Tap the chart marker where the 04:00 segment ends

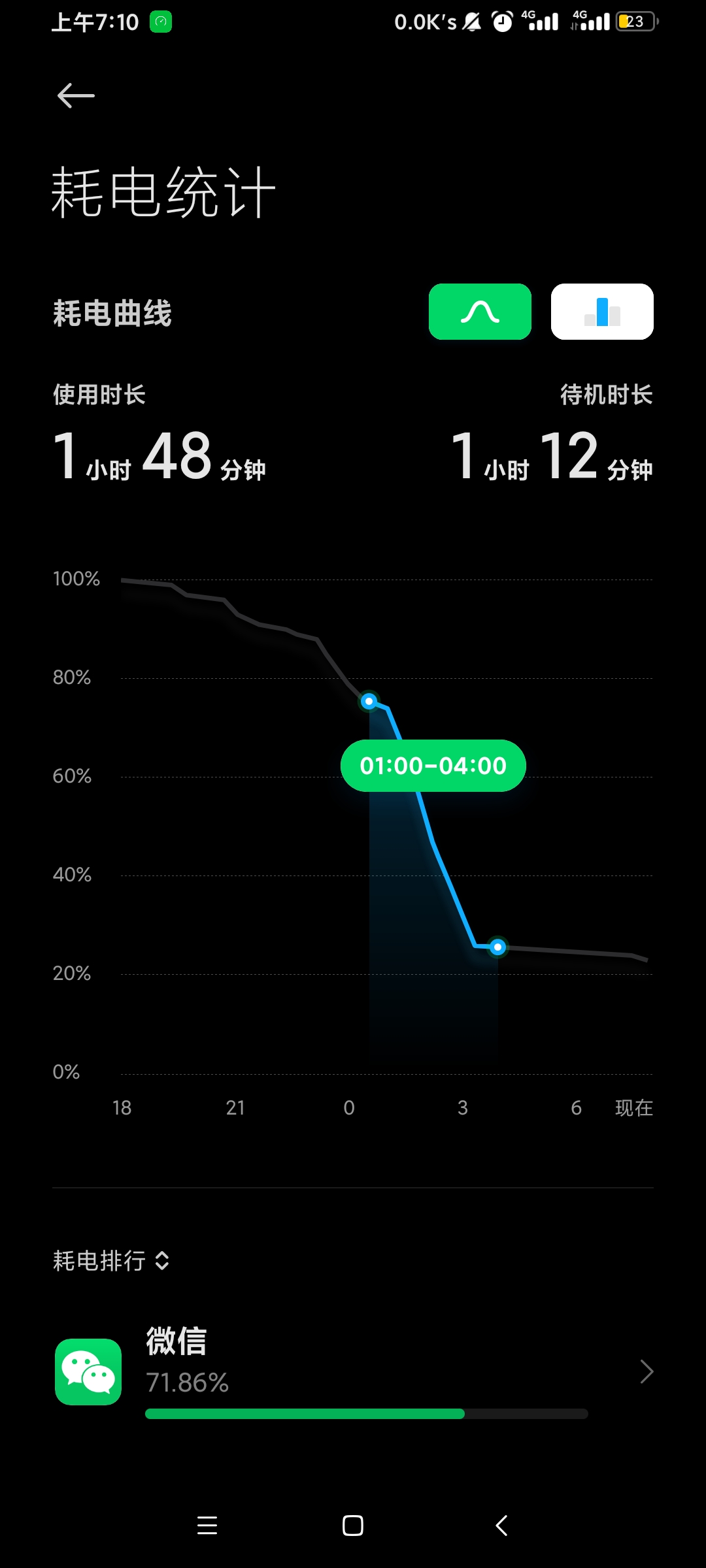pyautogui.click(x=498, y=947)
